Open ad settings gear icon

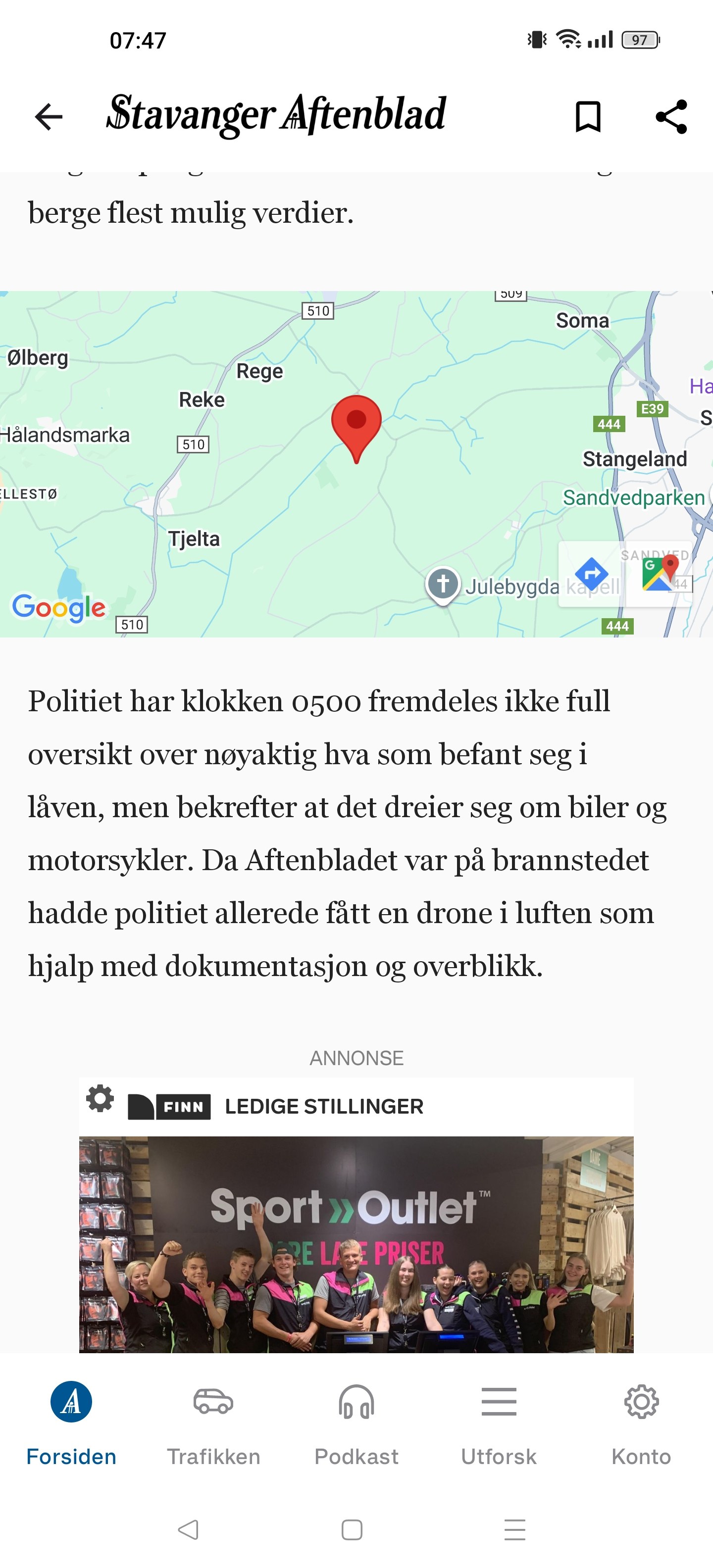point(101,1098)
